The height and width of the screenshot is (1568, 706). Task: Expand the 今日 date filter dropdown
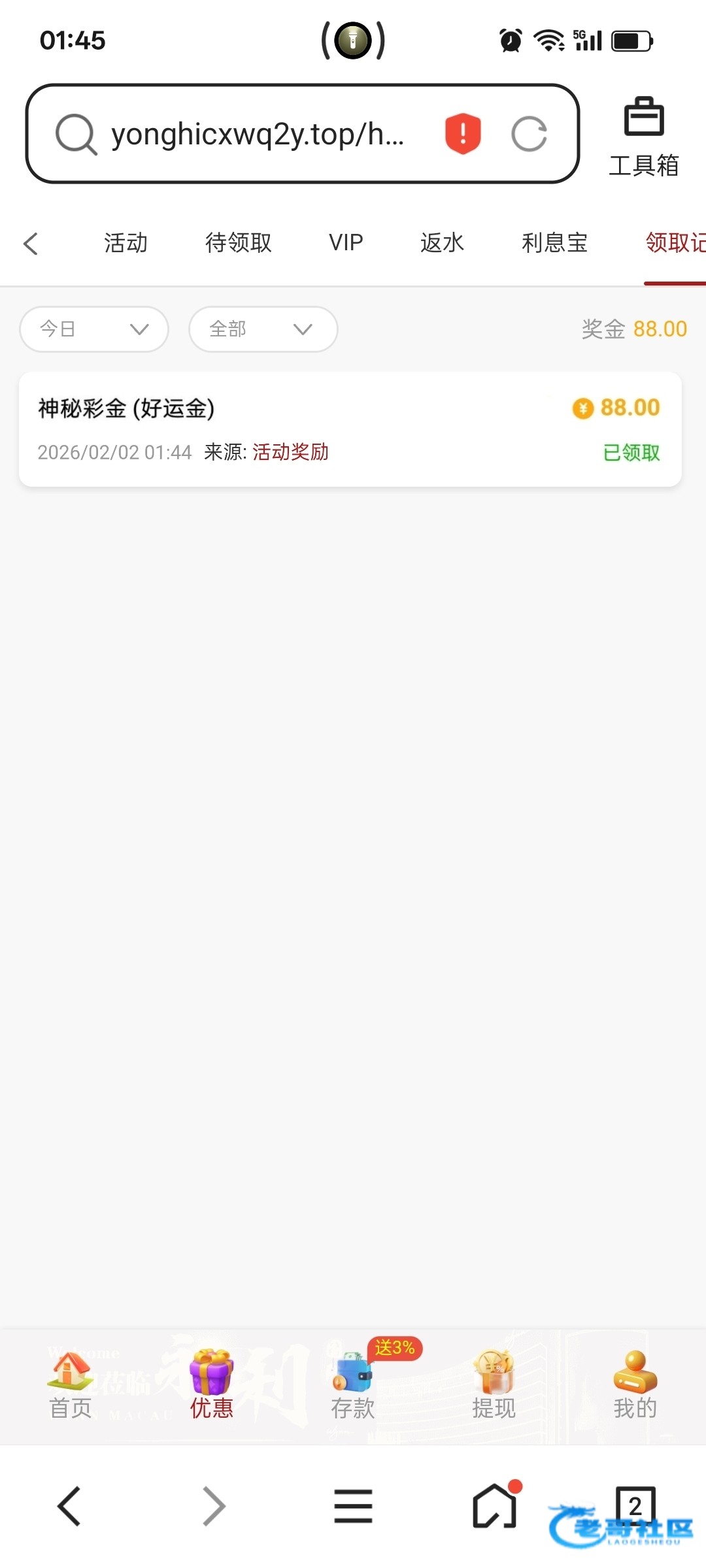coord(94,329)
